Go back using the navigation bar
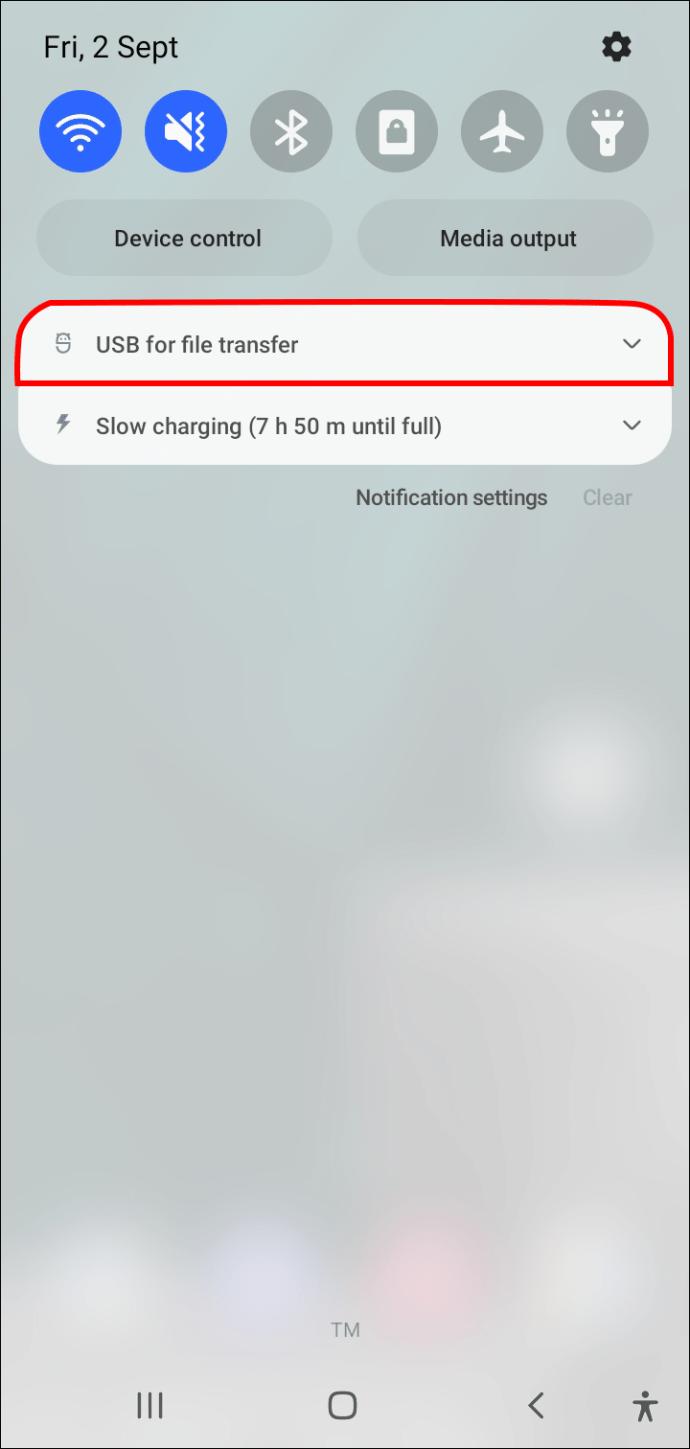 click(x=536, y=1405)
